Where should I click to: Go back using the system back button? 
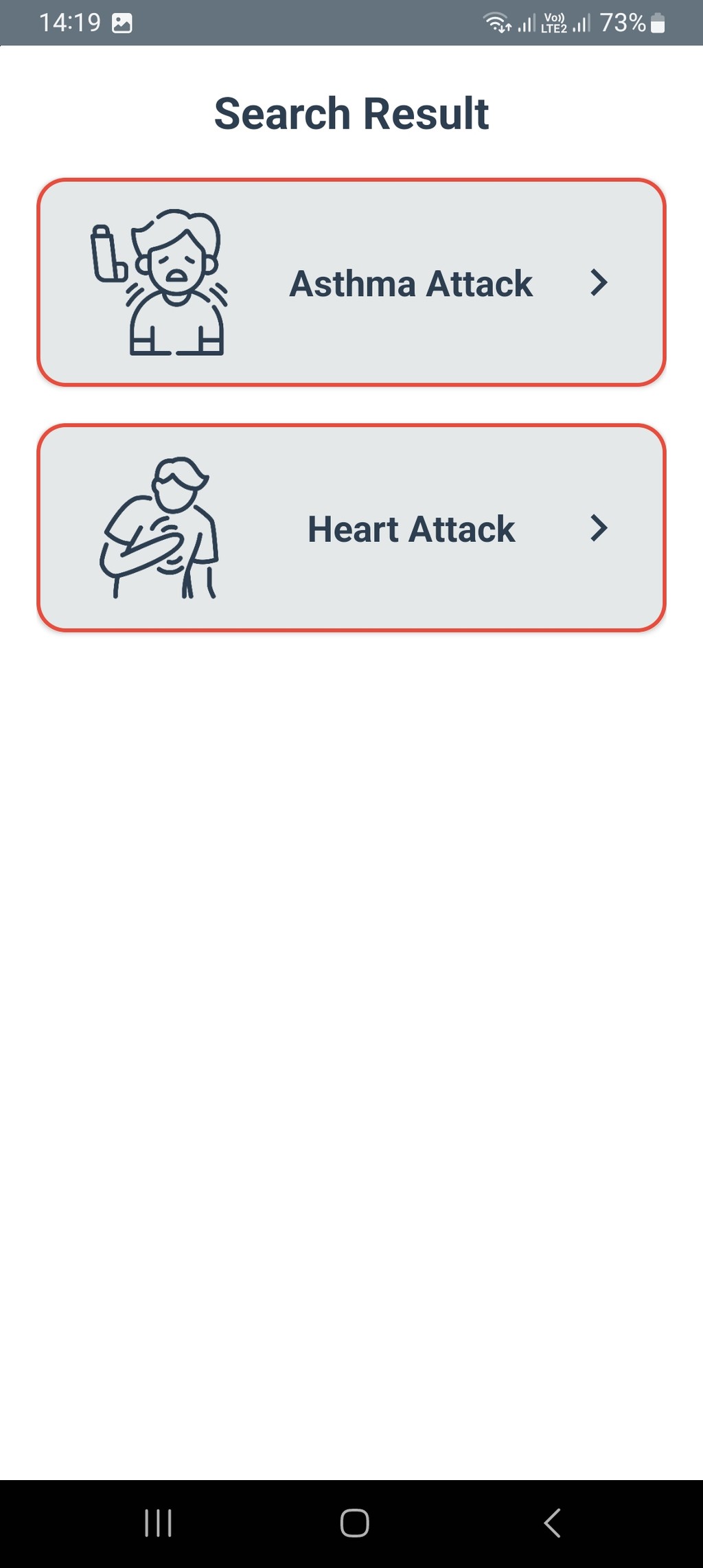tap(552, 1523)
